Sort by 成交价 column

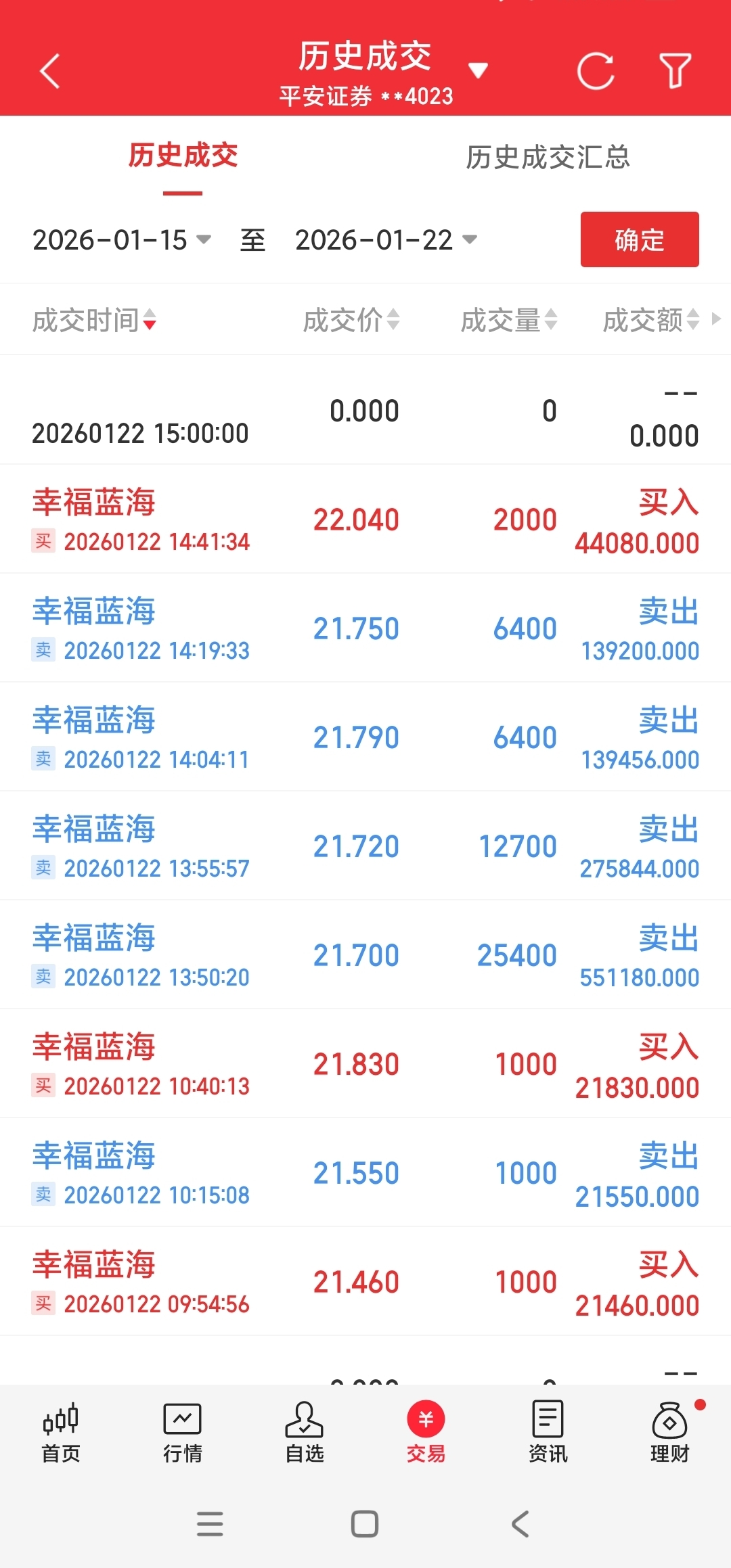(x=351, y=320)
